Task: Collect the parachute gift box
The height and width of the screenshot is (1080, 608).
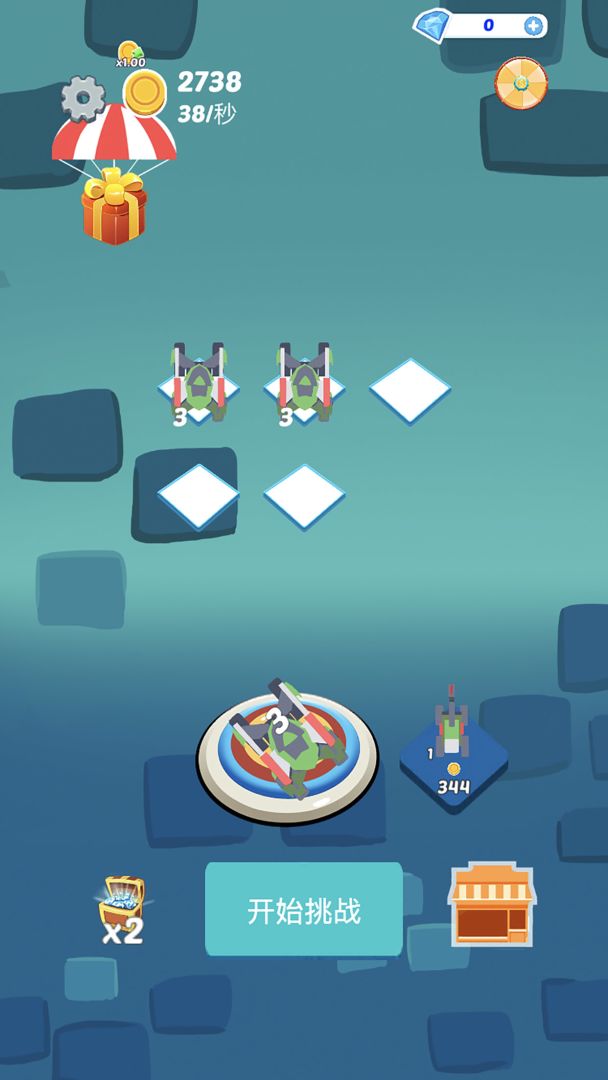Action: click(x=113, y=205)
